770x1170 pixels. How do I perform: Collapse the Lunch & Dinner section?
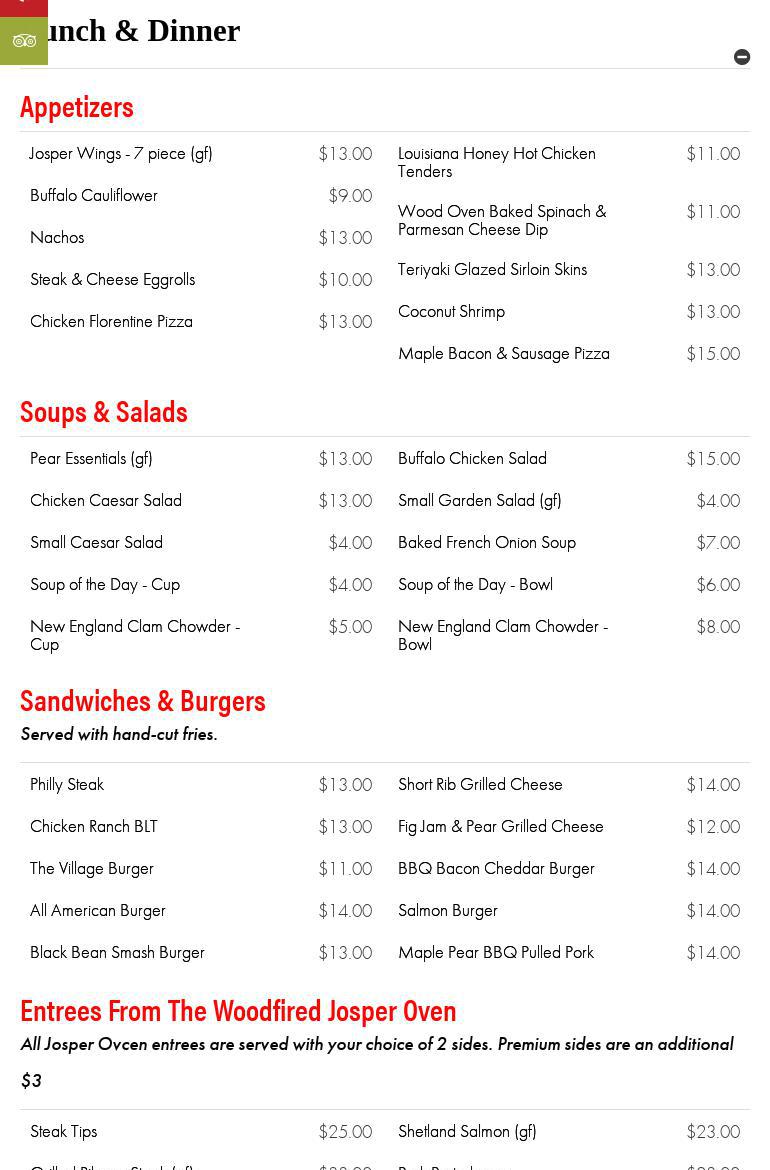tap(742, 57)
